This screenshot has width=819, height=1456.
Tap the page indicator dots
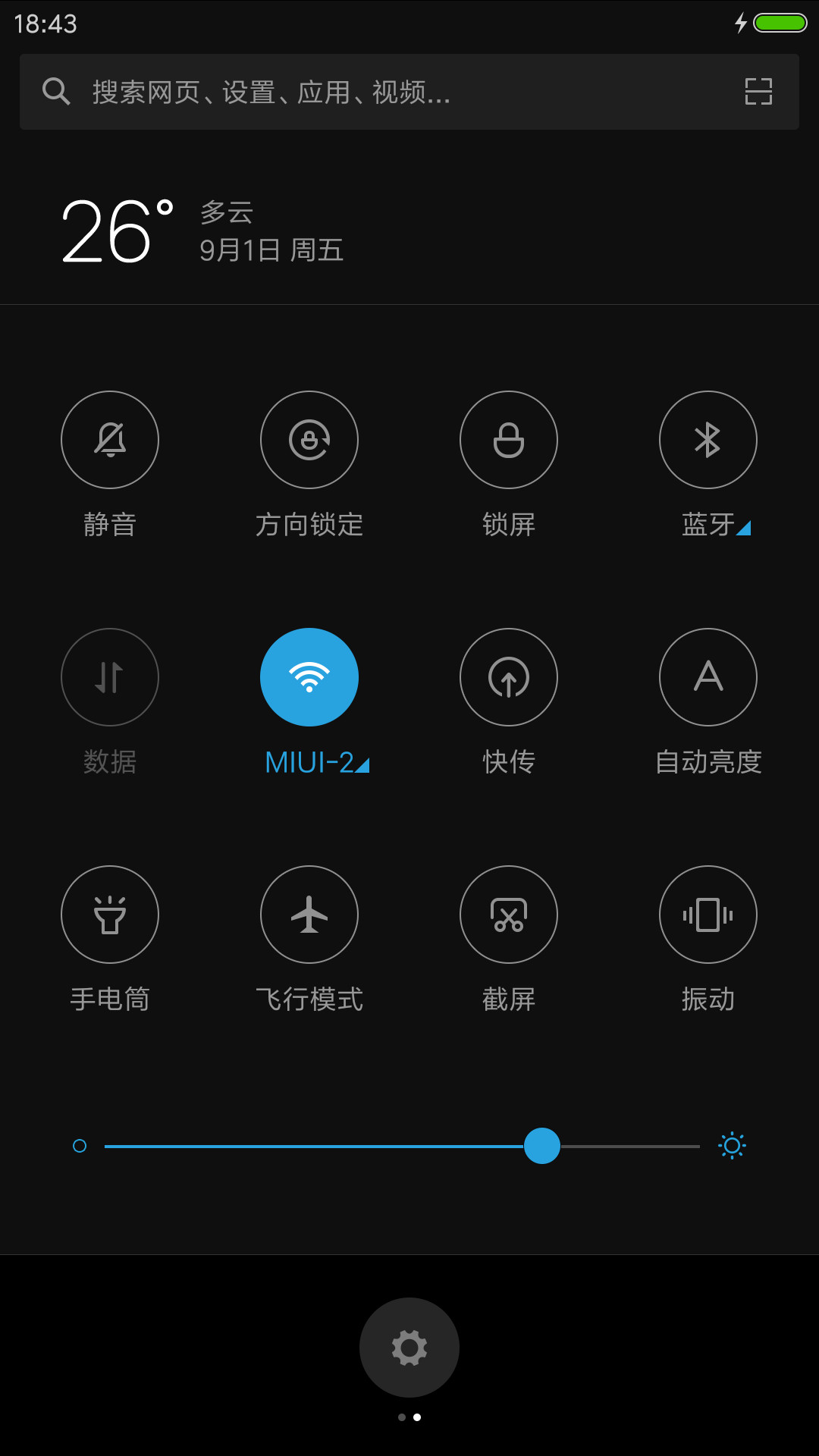pyautogui.click(x=409, y=1417)
